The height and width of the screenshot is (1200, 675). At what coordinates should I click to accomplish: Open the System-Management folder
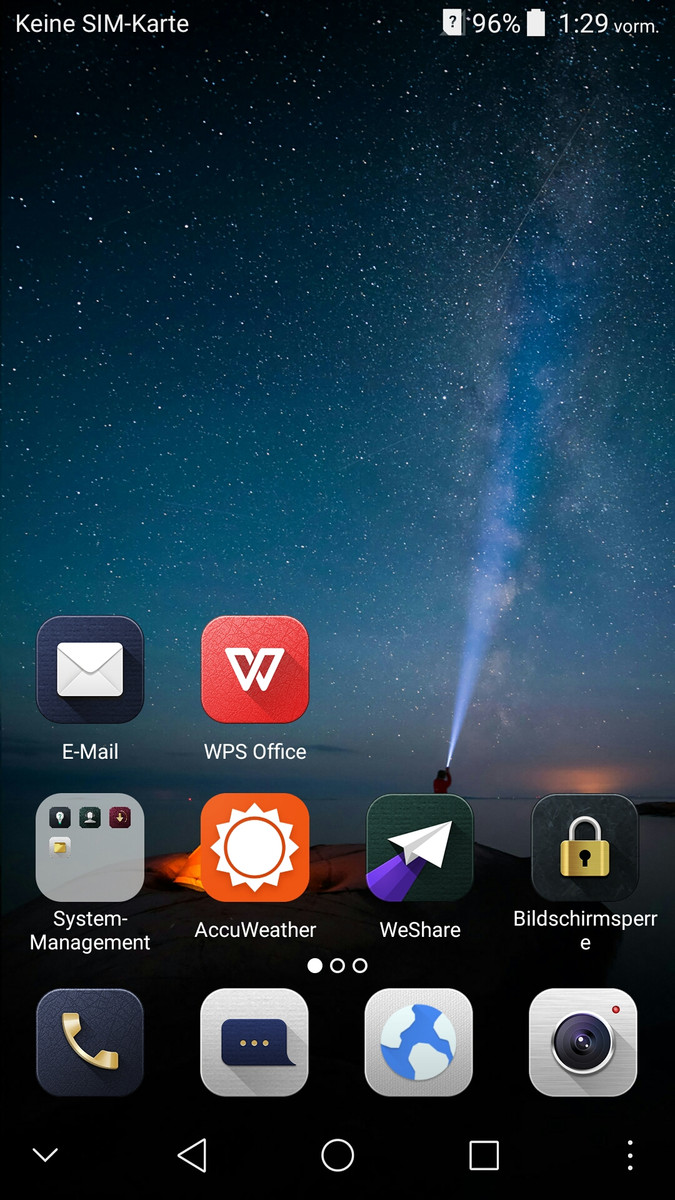[90, 848]
